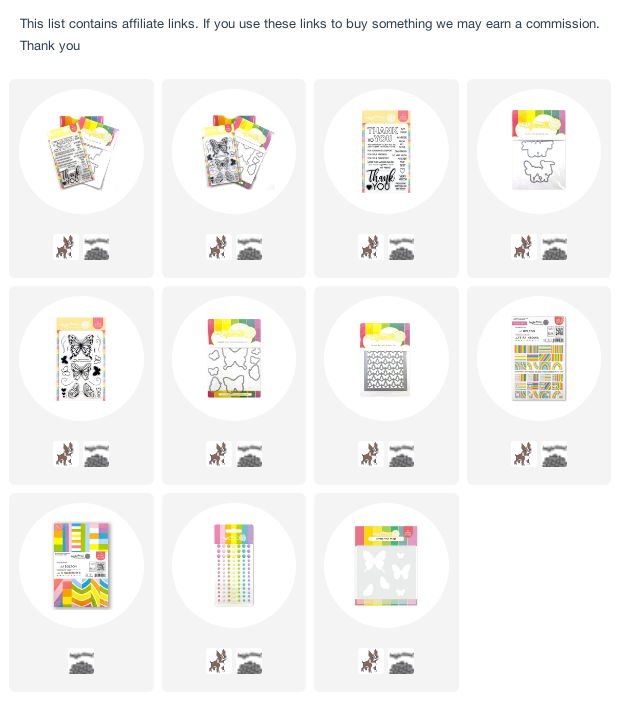Viewport: 620px width, 712px height.
Task: Open the heart pattern cover die product
Action: tap(386, 359)
